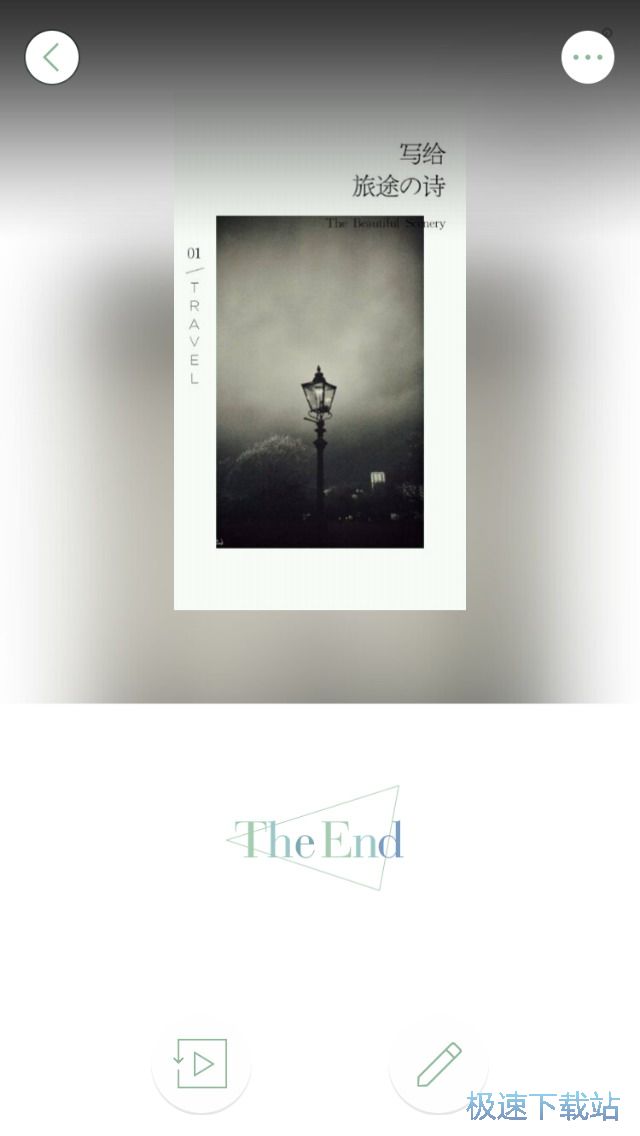Edit this story with the pencil
Viewport: 640px width, 1136px height.
pos(439,1064)
